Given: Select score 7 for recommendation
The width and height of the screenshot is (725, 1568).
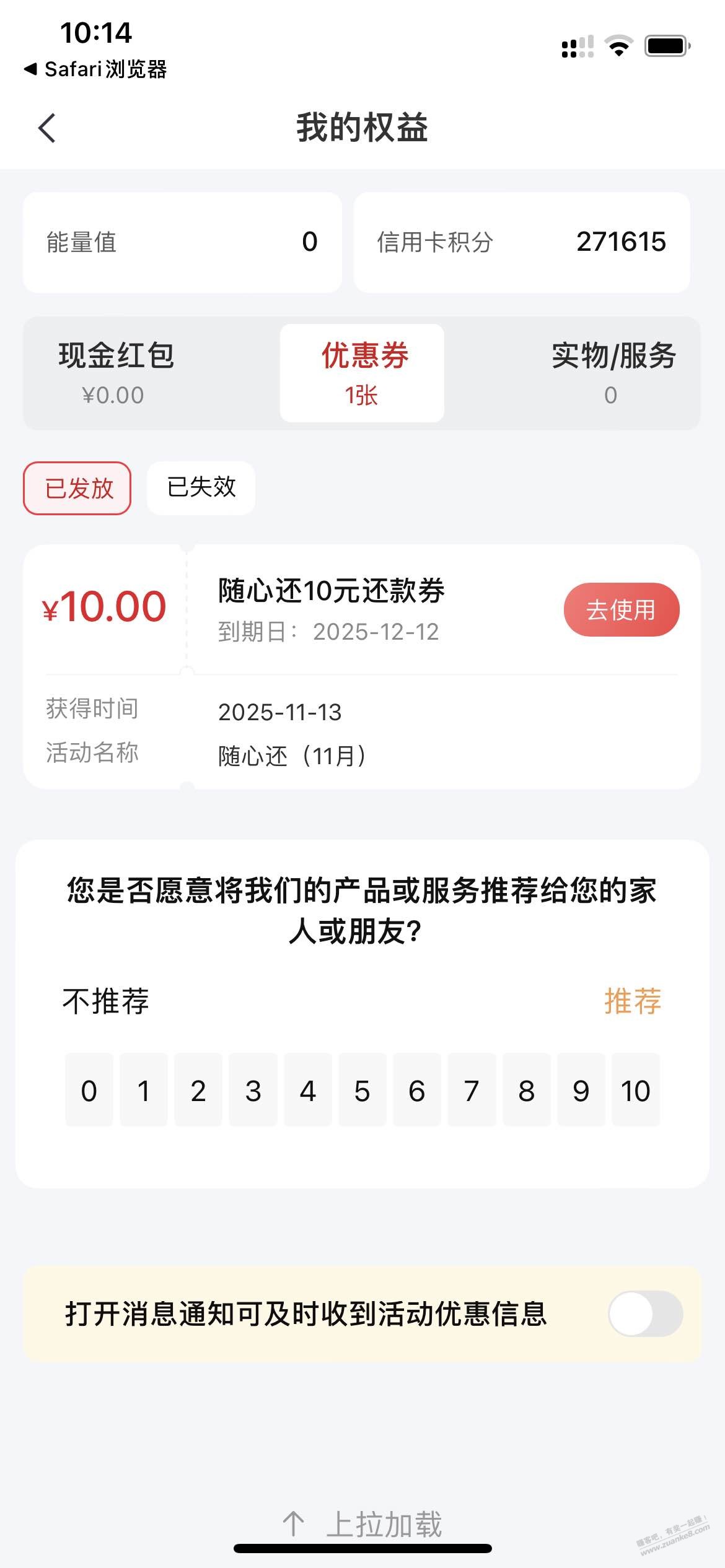Looking at the screenshot, I should (472, 1091).
